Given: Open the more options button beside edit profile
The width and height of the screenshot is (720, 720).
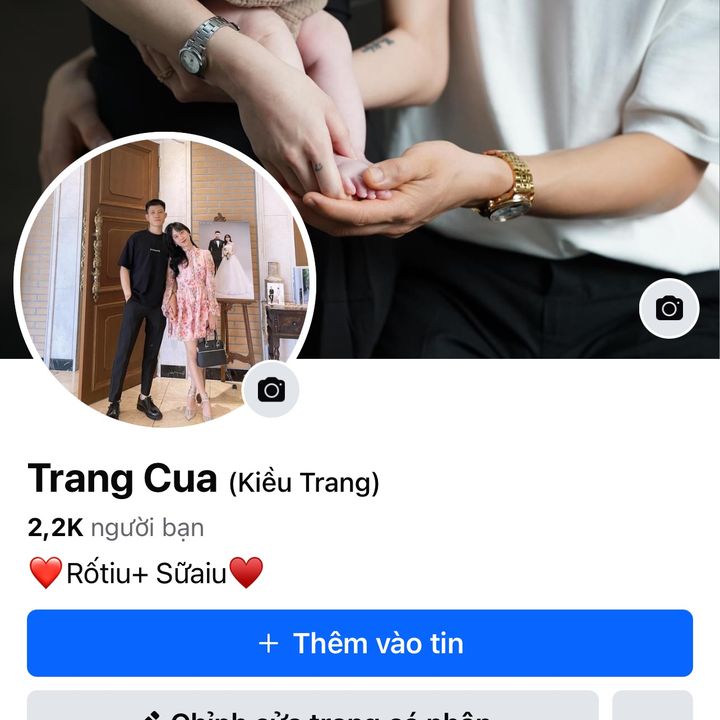Looking at the screenshot, I should [652, 708].
